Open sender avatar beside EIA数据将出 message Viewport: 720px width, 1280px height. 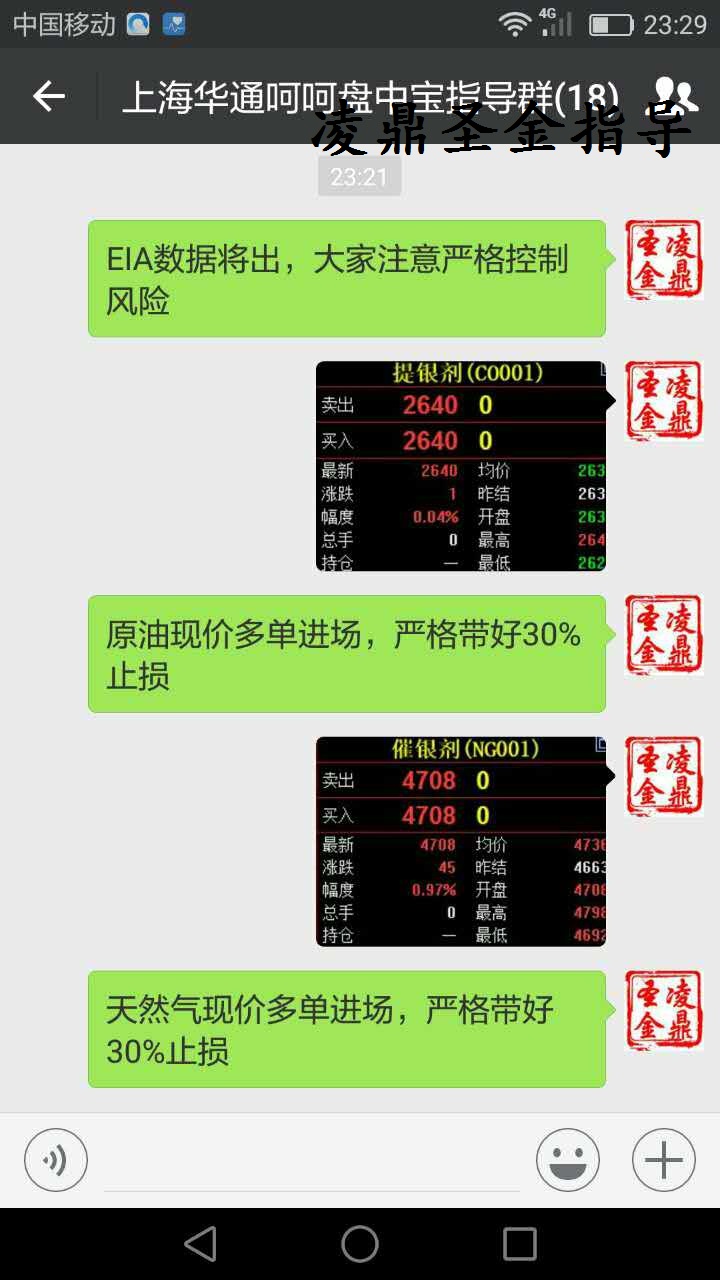(664, 260)
